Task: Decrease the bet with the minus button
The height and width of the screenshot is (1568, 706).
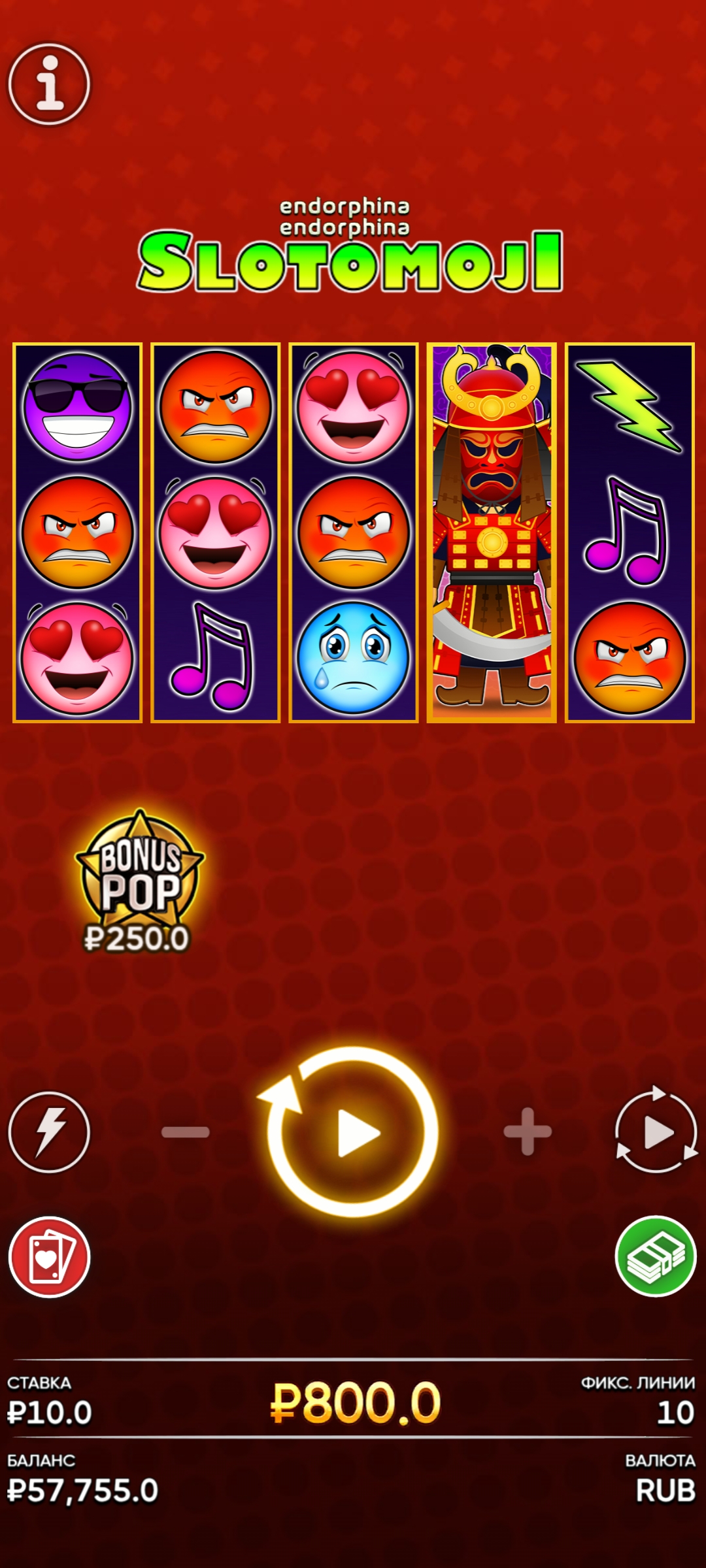Action: coord(186,1132)
